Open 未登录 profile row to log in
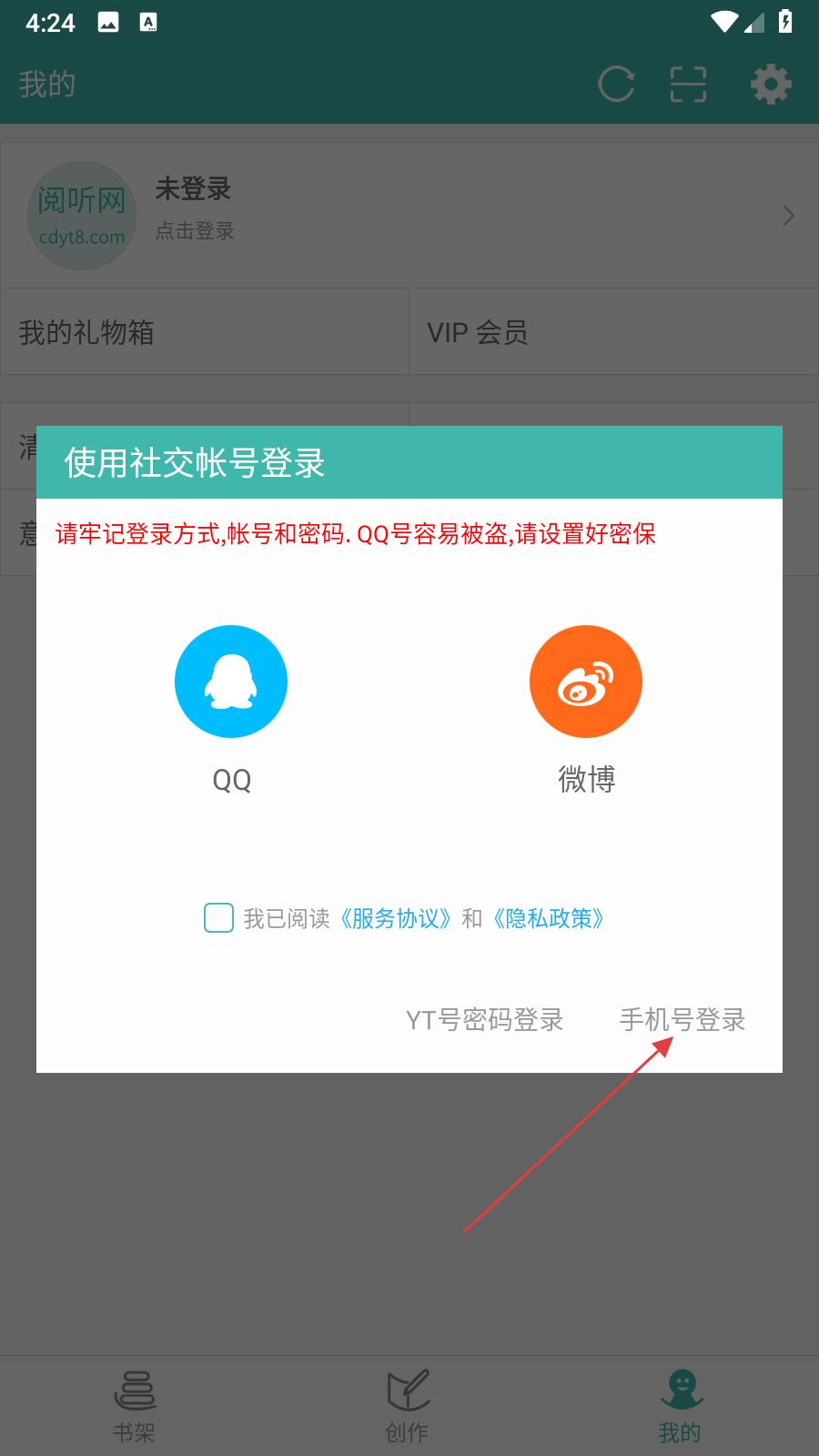 [409, 216]
